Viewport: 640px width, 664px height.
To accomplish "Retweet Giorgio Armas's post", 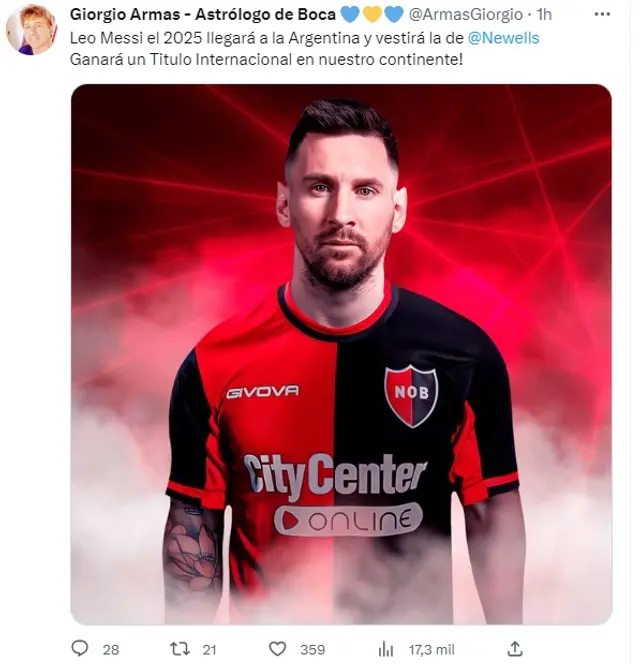I will (x=181, y=648).
